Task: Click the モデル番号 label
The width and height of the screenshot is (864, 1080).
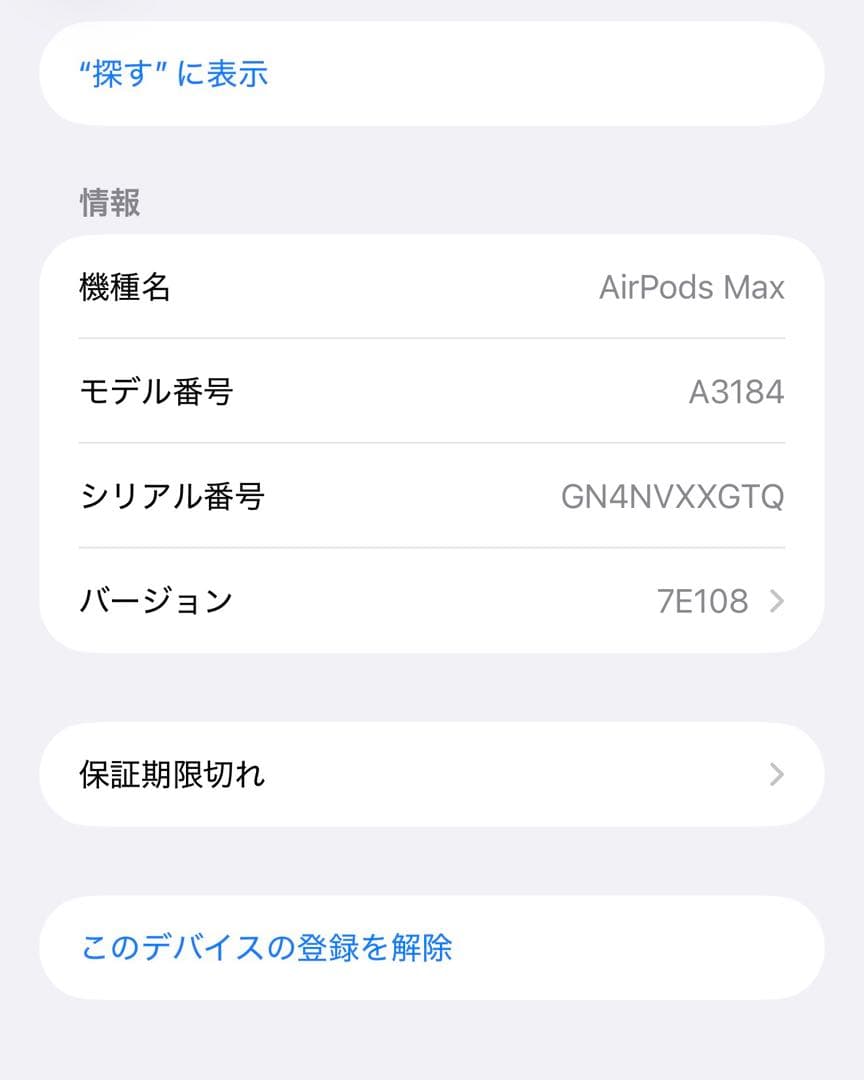Action: [160, 392]
